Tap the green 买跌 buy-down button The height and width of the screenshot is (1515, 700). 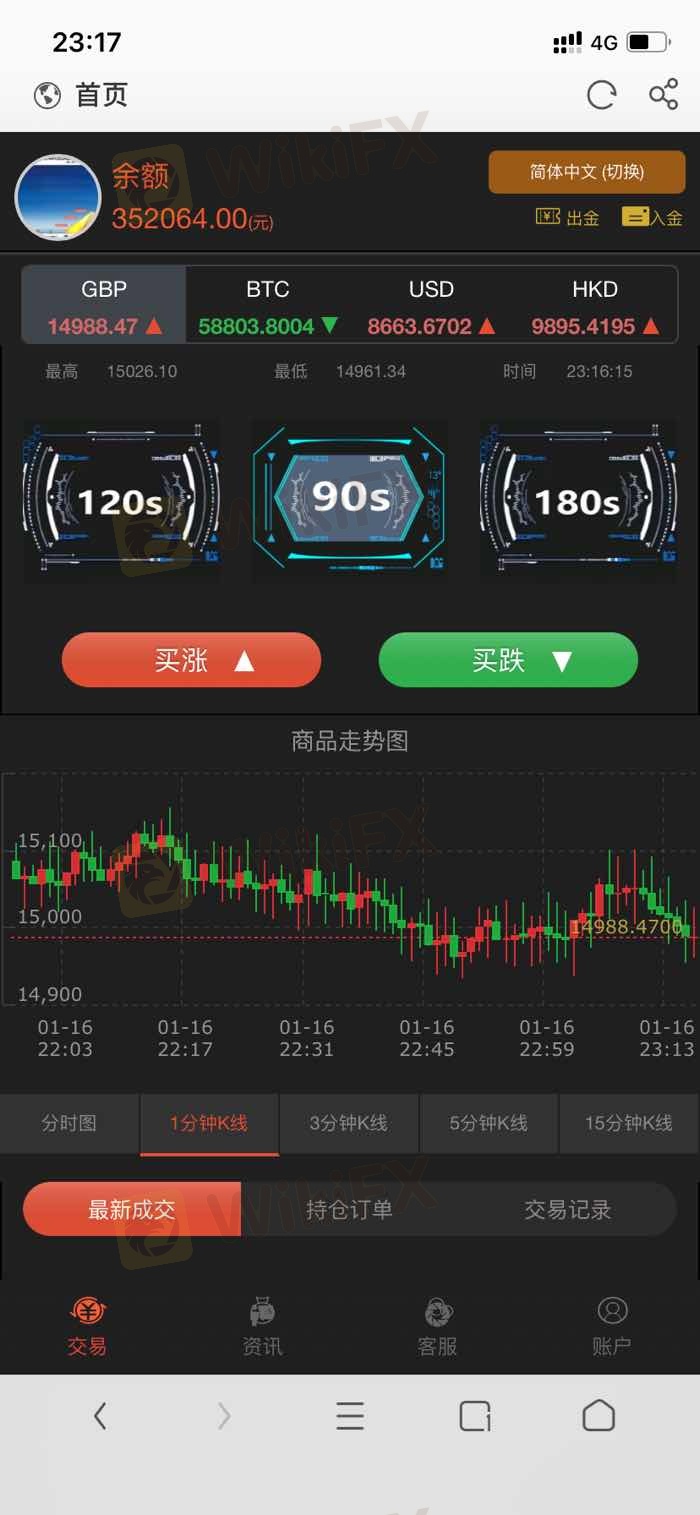pos(508,660)
